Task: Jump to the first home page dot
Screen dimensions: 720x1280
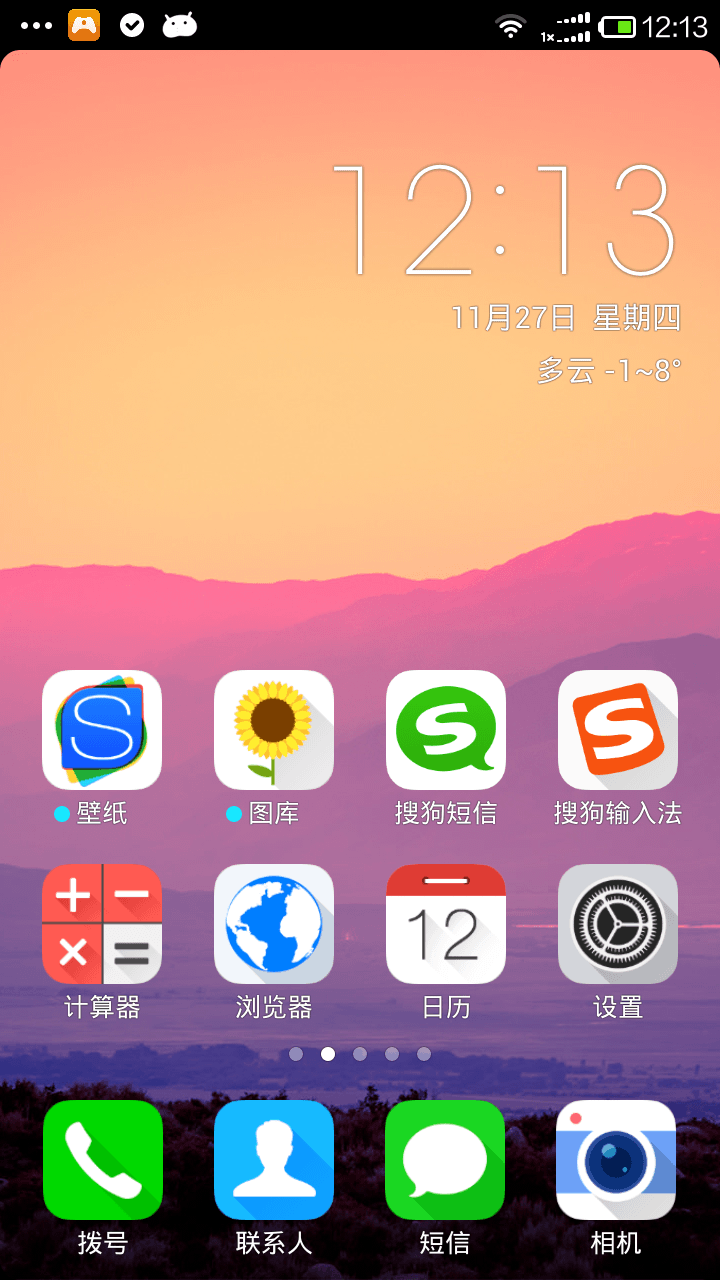Action: [x=296, y=1054]
